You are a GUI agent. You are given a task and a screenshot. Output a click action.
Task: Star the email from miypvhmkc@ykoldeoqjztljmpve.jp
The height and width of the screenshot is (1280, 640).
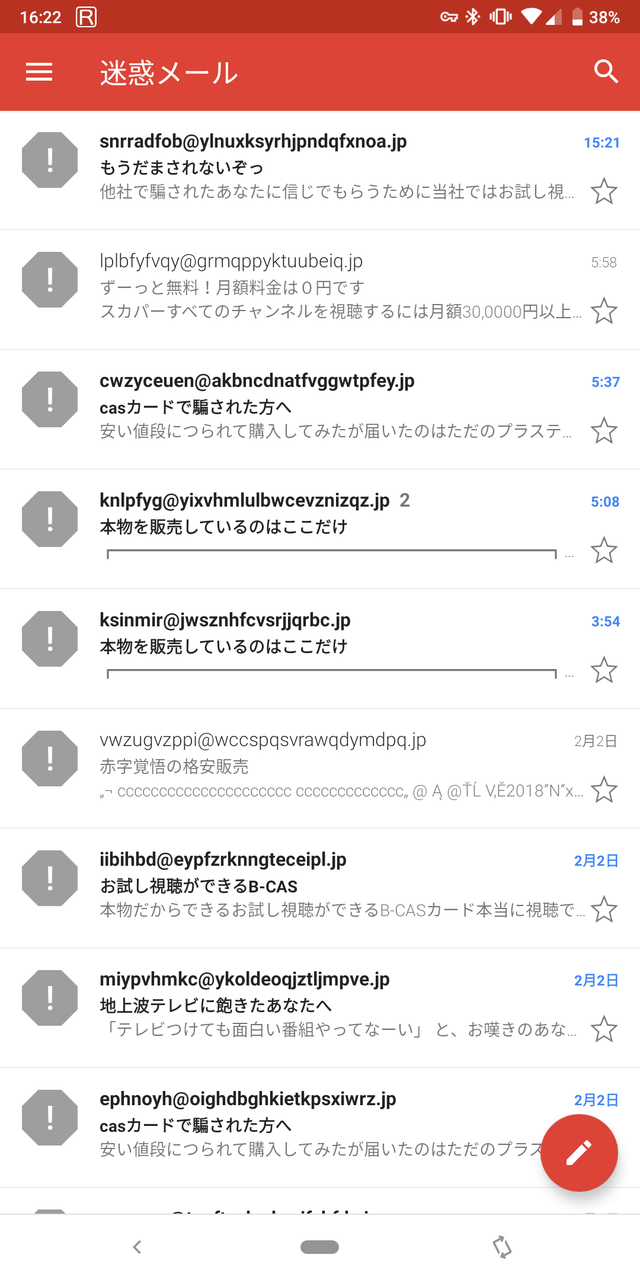[x=604, y=1029]
